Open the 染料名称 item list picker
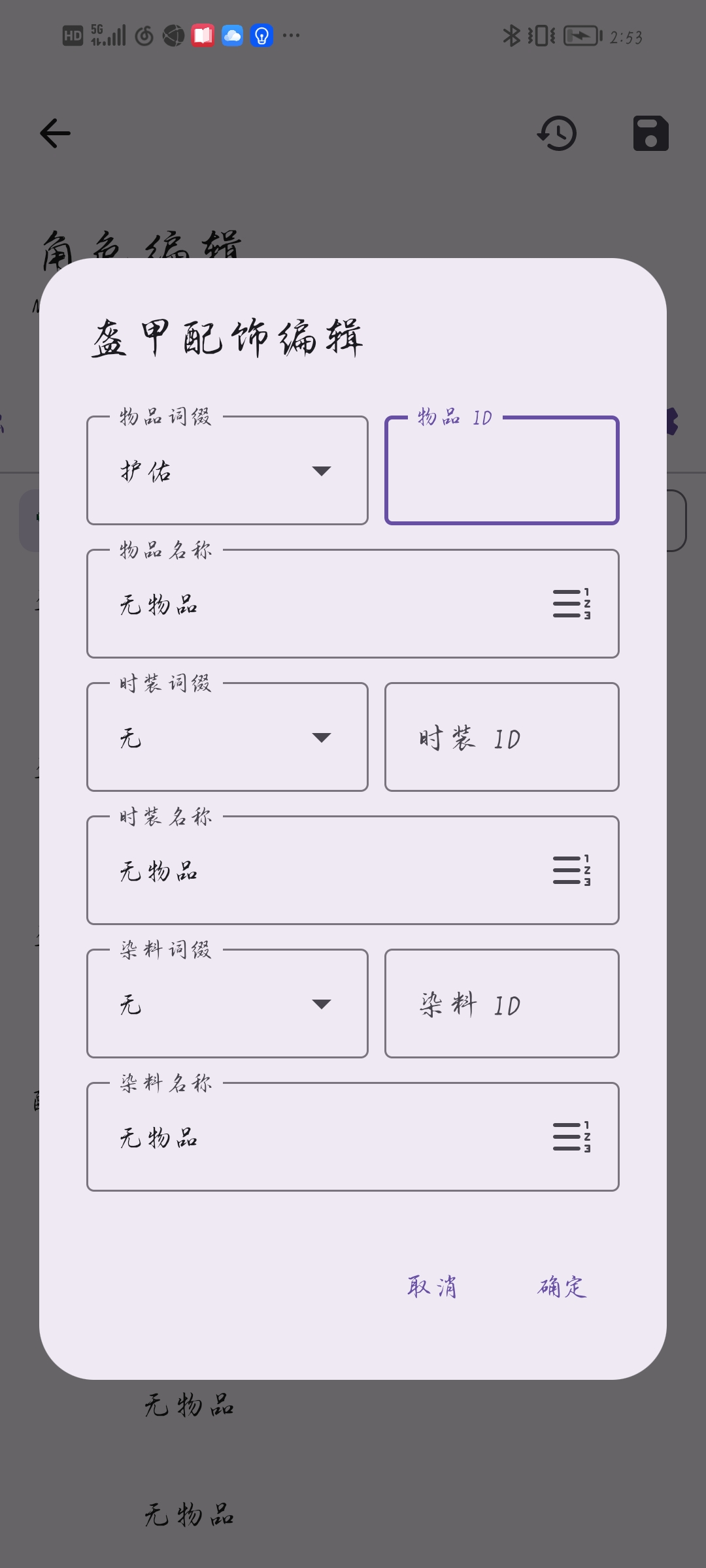706x1568 pixels. (571, 1137)
